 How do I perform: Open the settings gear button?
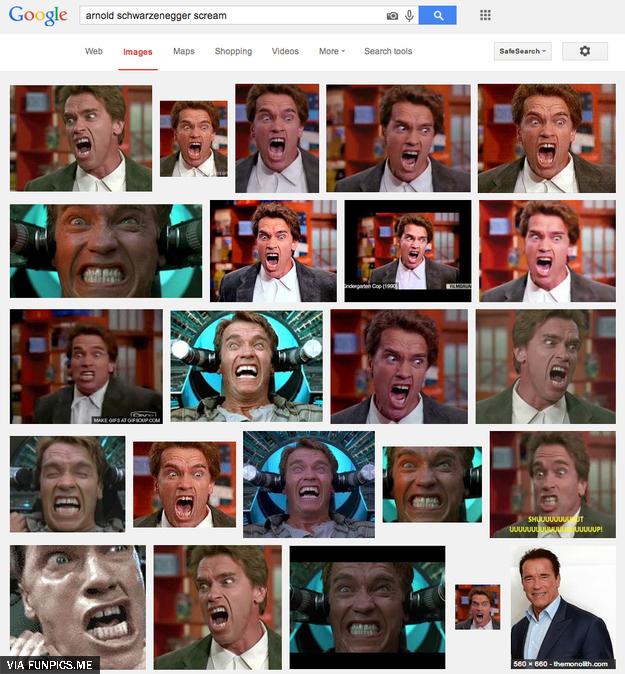585,51
